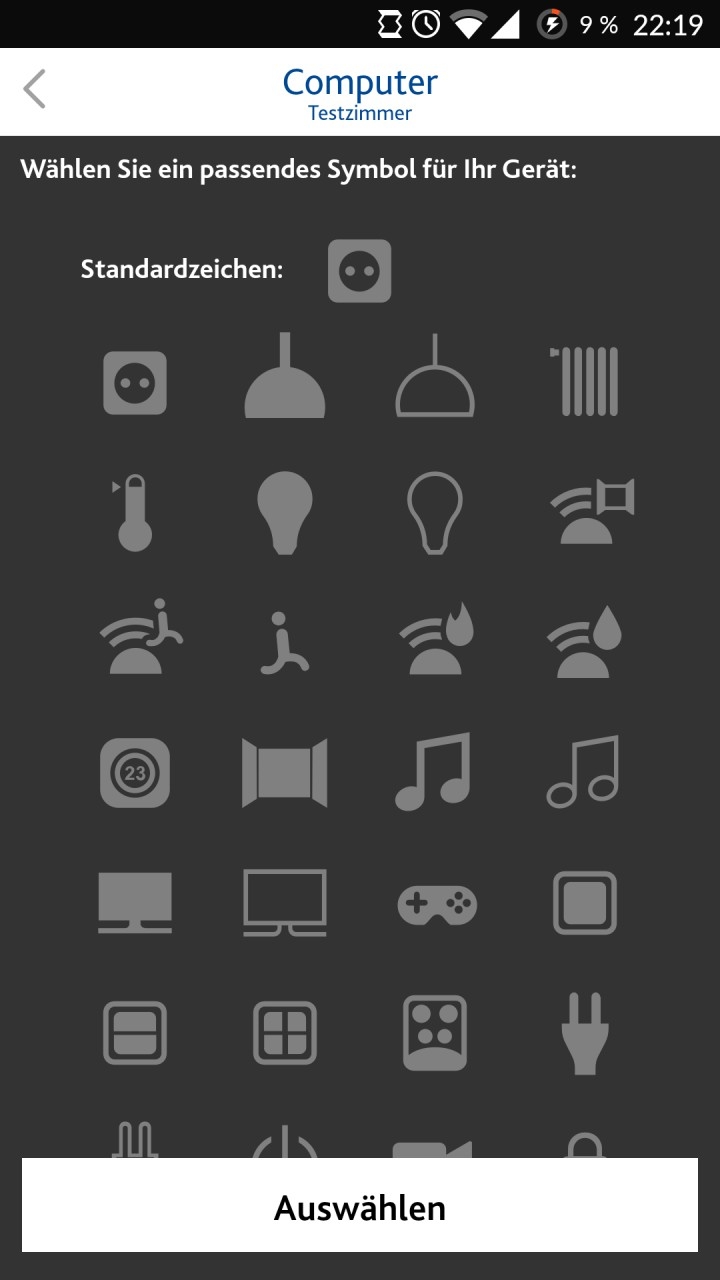Select the filled light bulb symbol
This screenshot has height=1280, width=720.
[285, 512]
